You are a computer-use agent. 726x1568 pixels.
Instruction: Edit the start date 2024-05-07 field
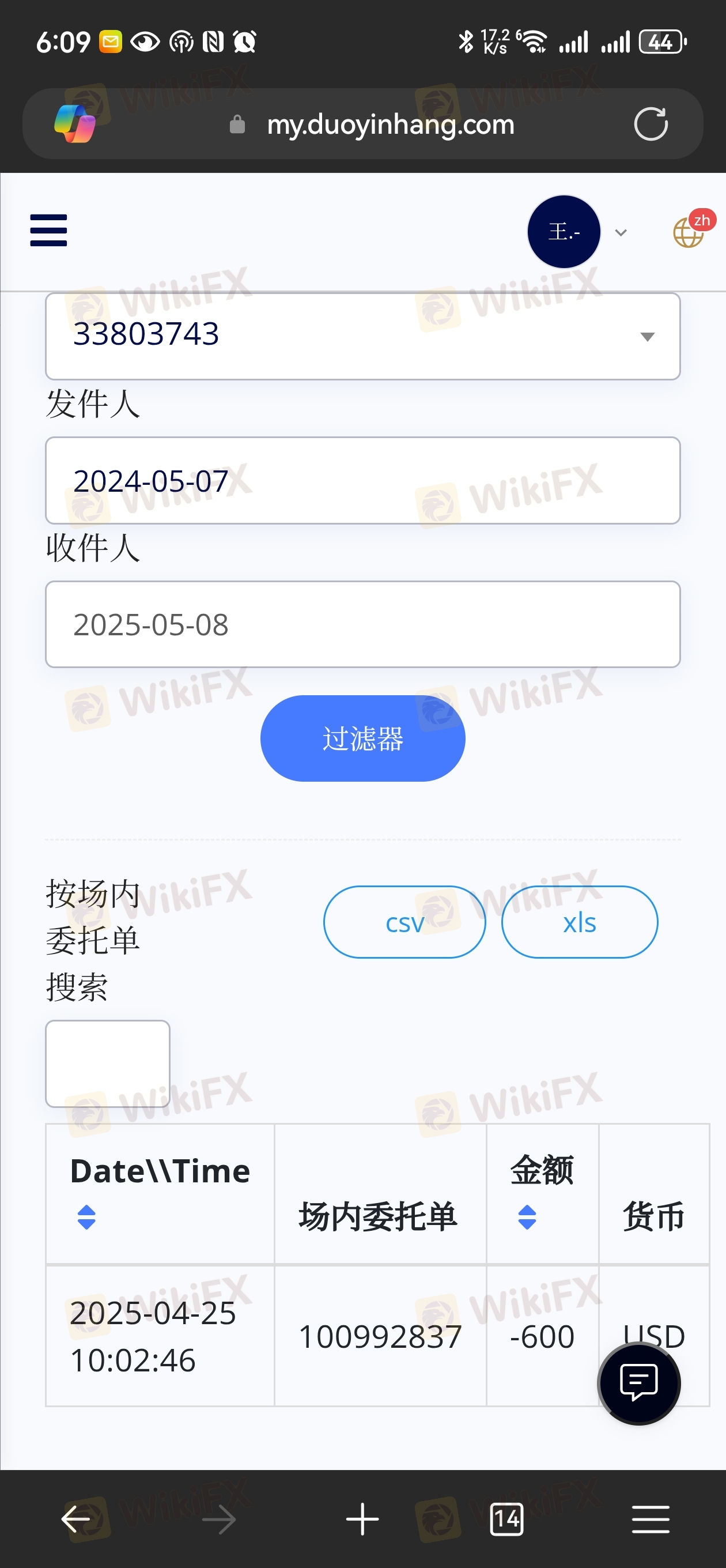[362, 480]
